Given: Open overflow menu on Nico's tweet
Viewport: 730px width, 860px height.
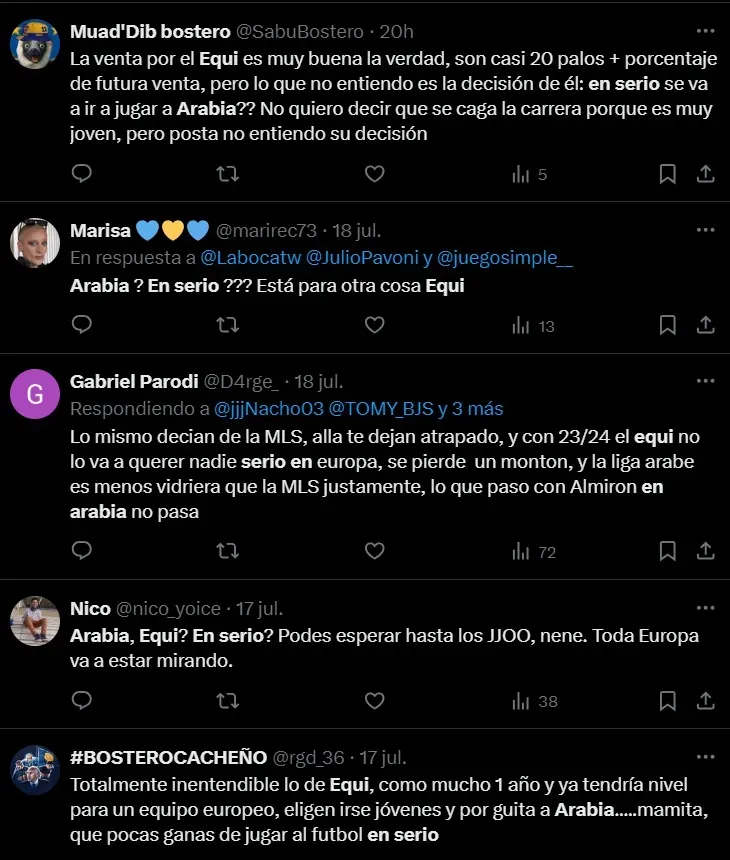Looking at the screenshot, I should pos(705,607).
